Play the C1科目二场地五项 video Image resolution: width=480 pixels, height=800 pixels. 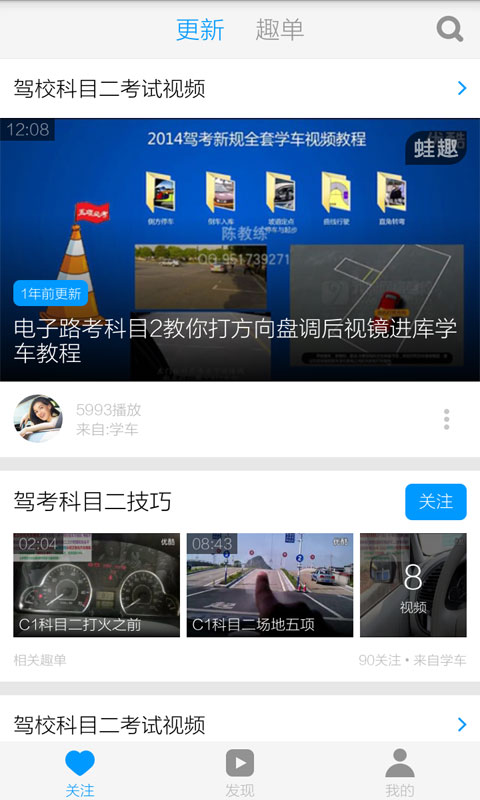tap(270, 585)
